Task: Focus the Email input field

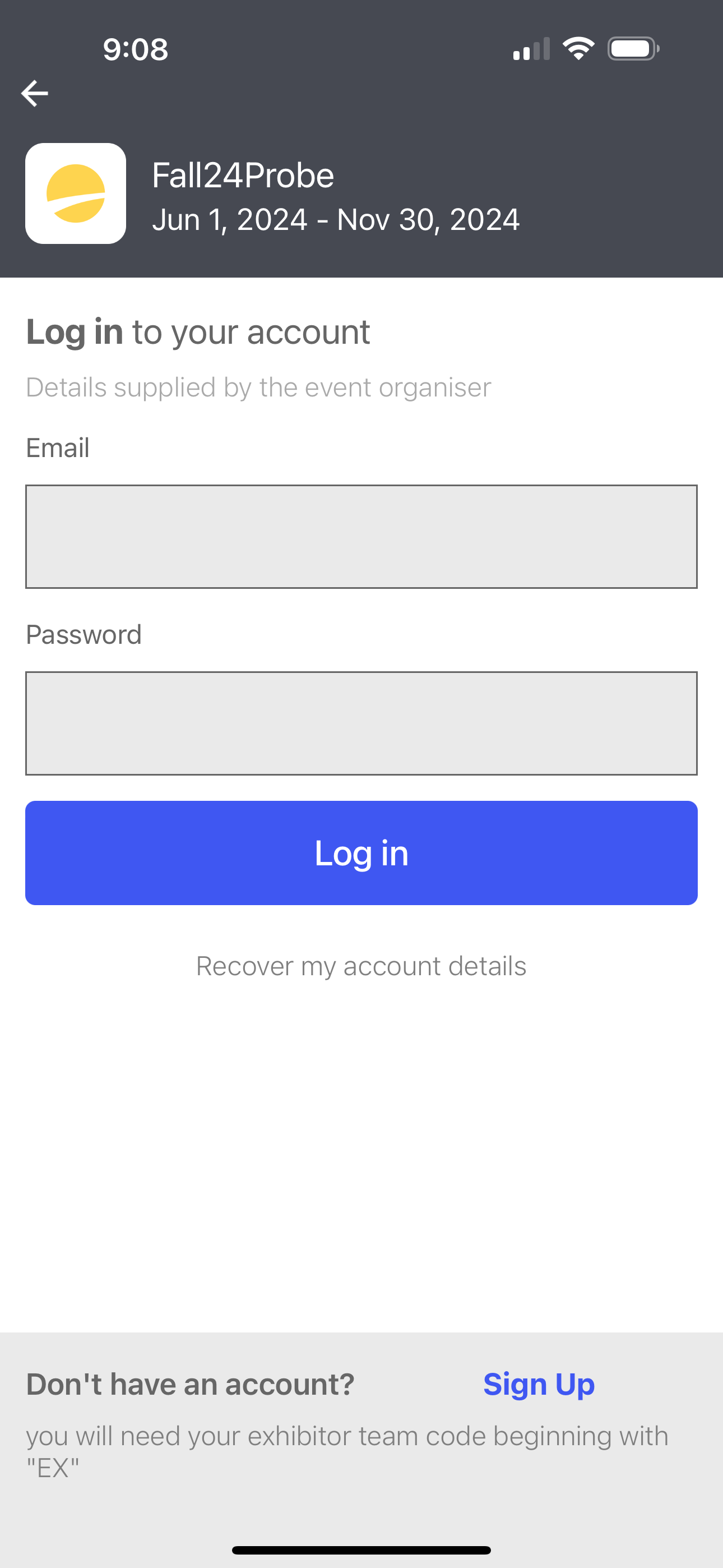Action: click(361, 536)
